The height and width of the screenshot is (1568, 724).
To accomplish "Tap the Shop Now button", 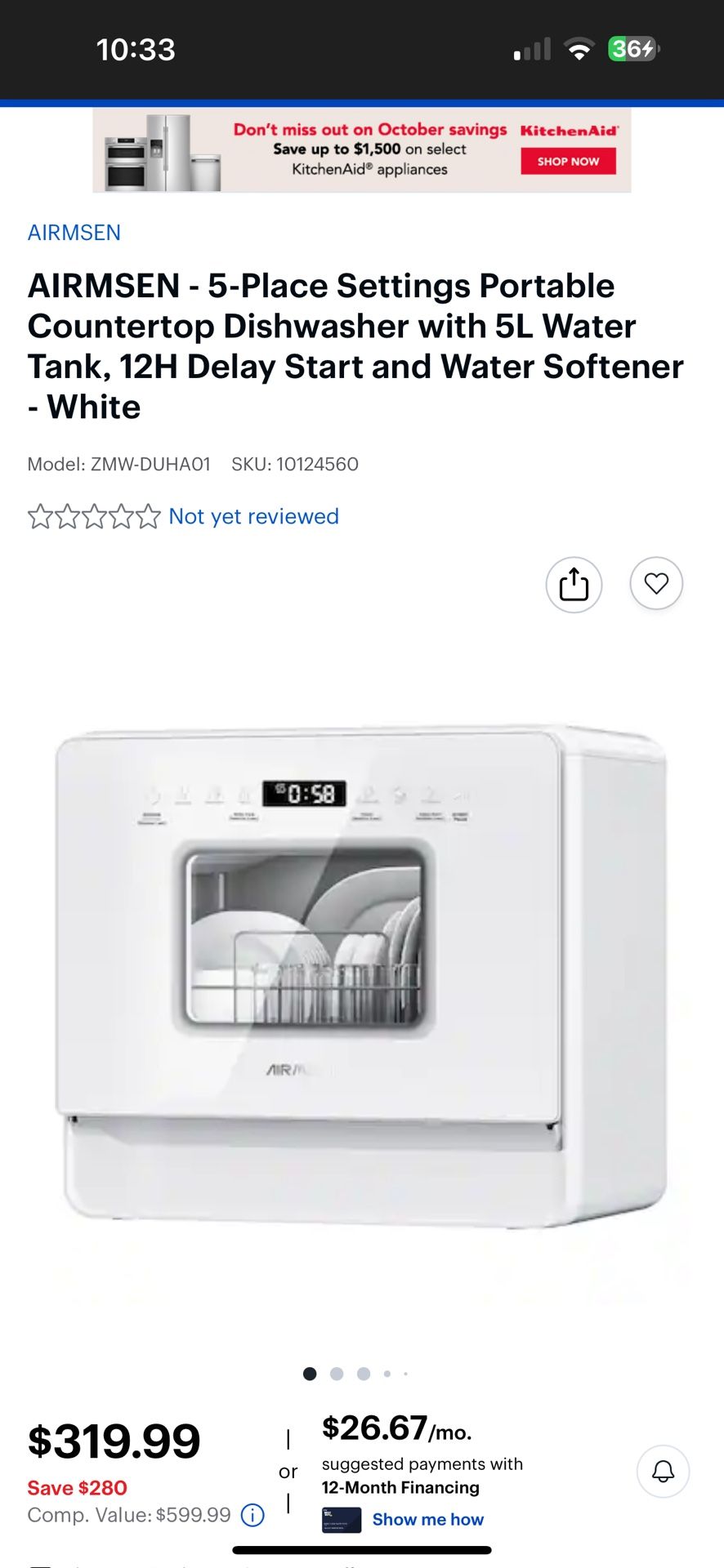I will coord(569,161).
